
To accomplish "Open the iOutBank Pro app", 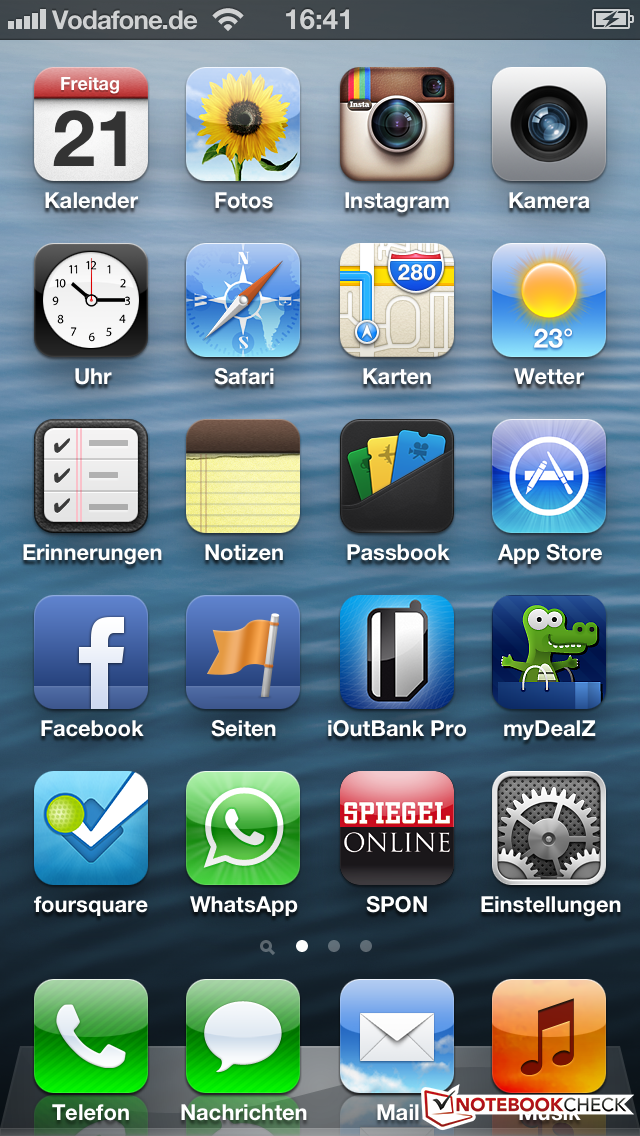I will (x=397, y=652).
